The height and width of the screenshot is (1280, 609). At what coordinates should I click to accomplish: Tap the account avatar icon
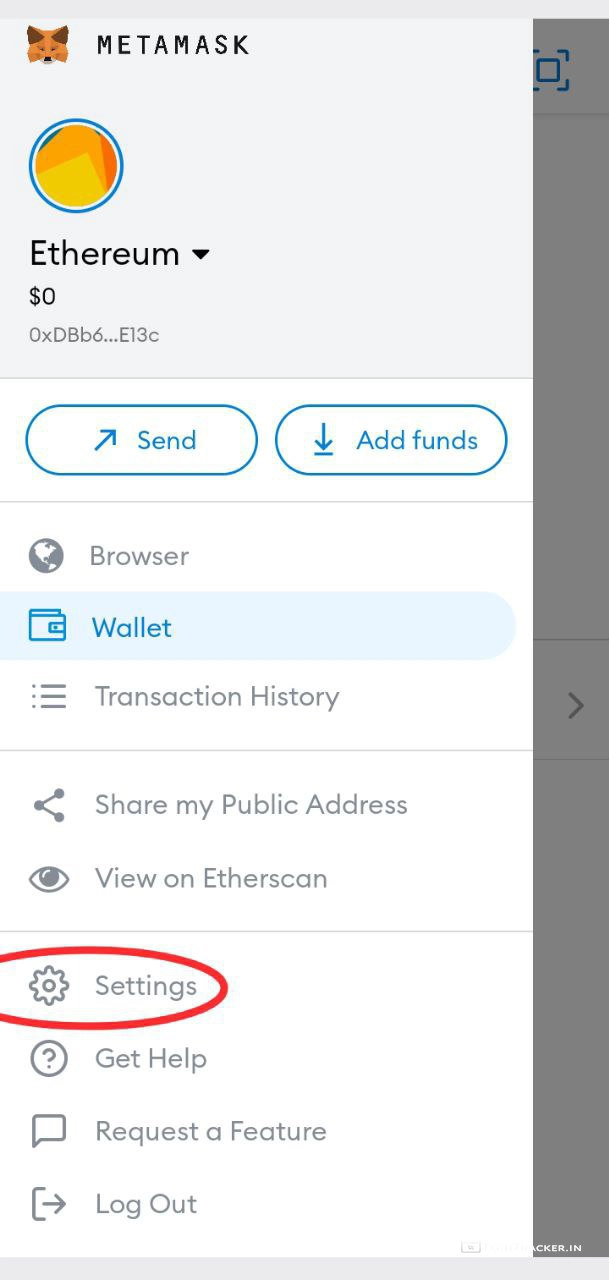point(76,166)
